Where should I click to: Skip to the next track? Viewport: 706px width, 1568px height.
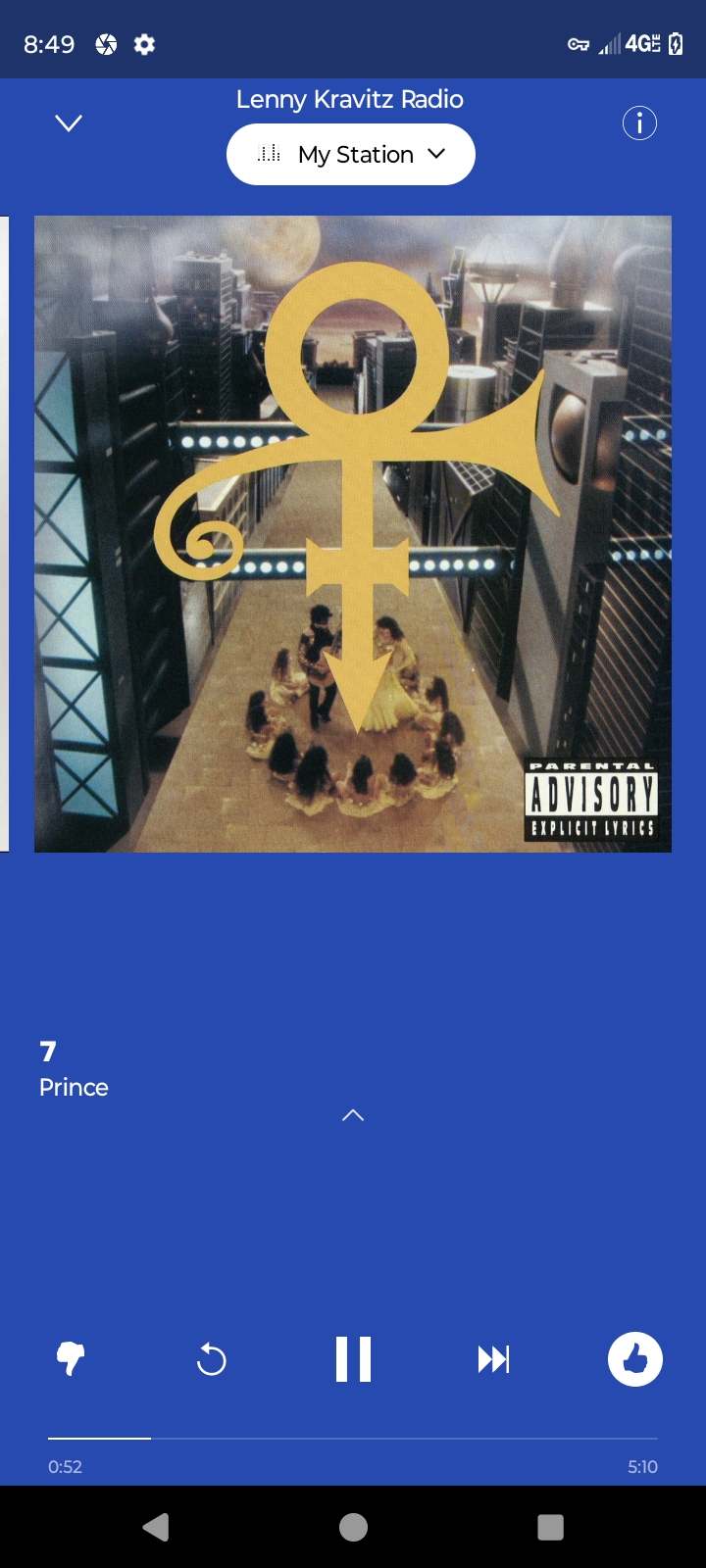(x=493, y=1359)
